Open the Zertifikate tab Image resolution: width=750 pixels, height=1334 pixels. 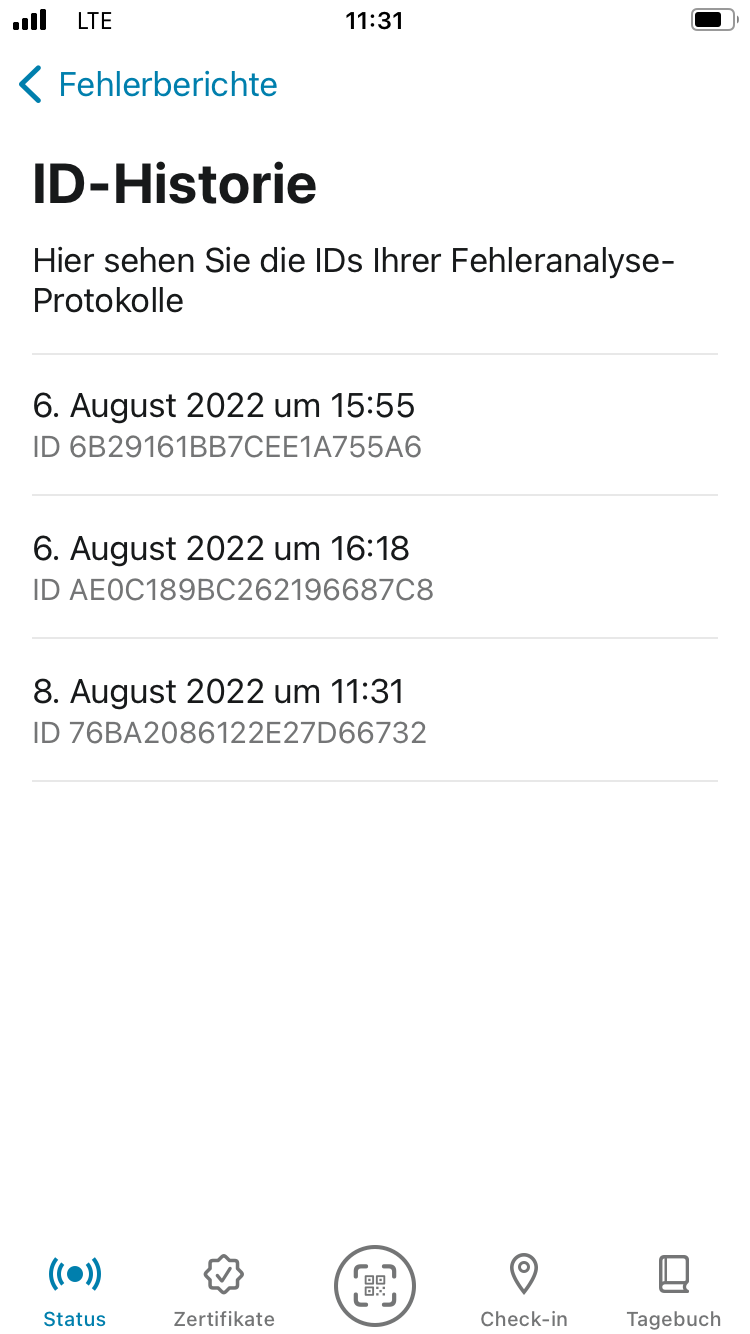[224, 1291]
